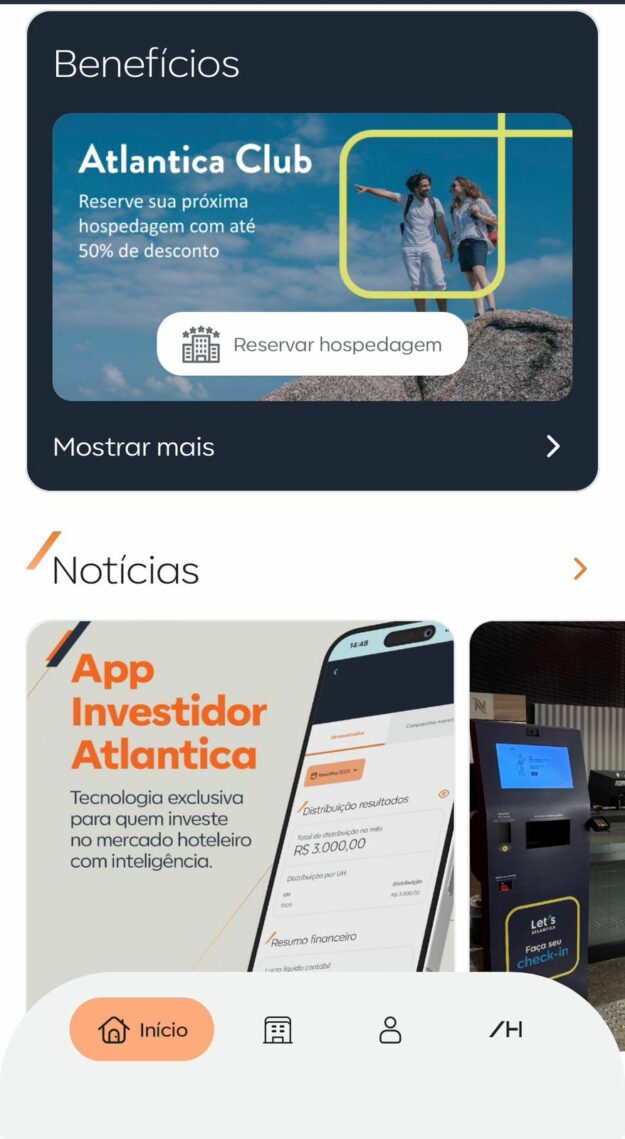Image resolution: width=625 pixels, height=1139 pixels.
Task: Expand the Notícias section arrow
Action: point(580,569)
